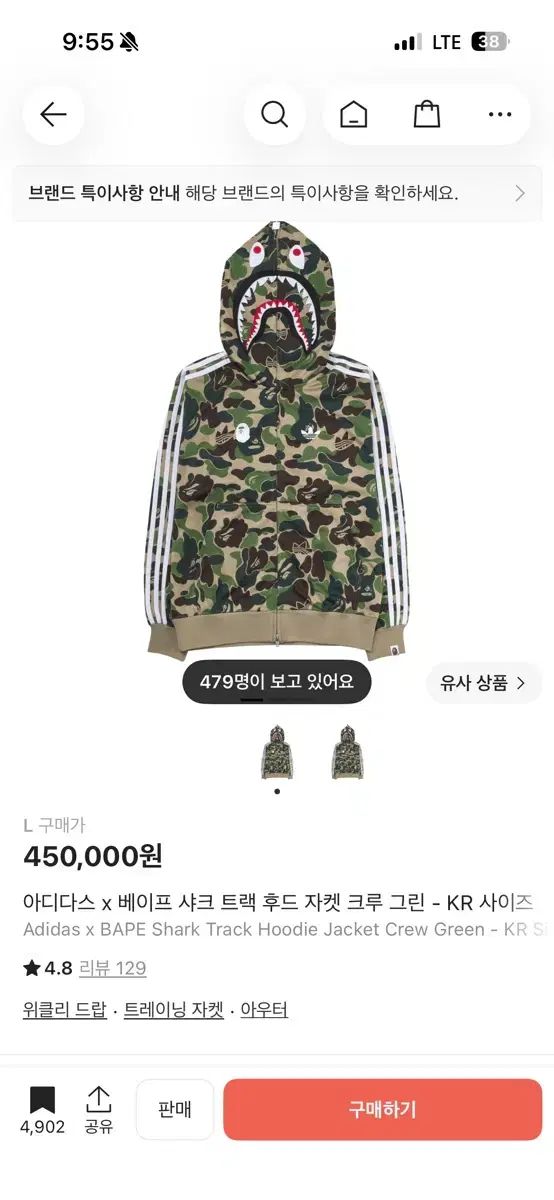The image size is (554, 1200).
Task: Open the search magnifier icon
Action: tap(274, 115)
